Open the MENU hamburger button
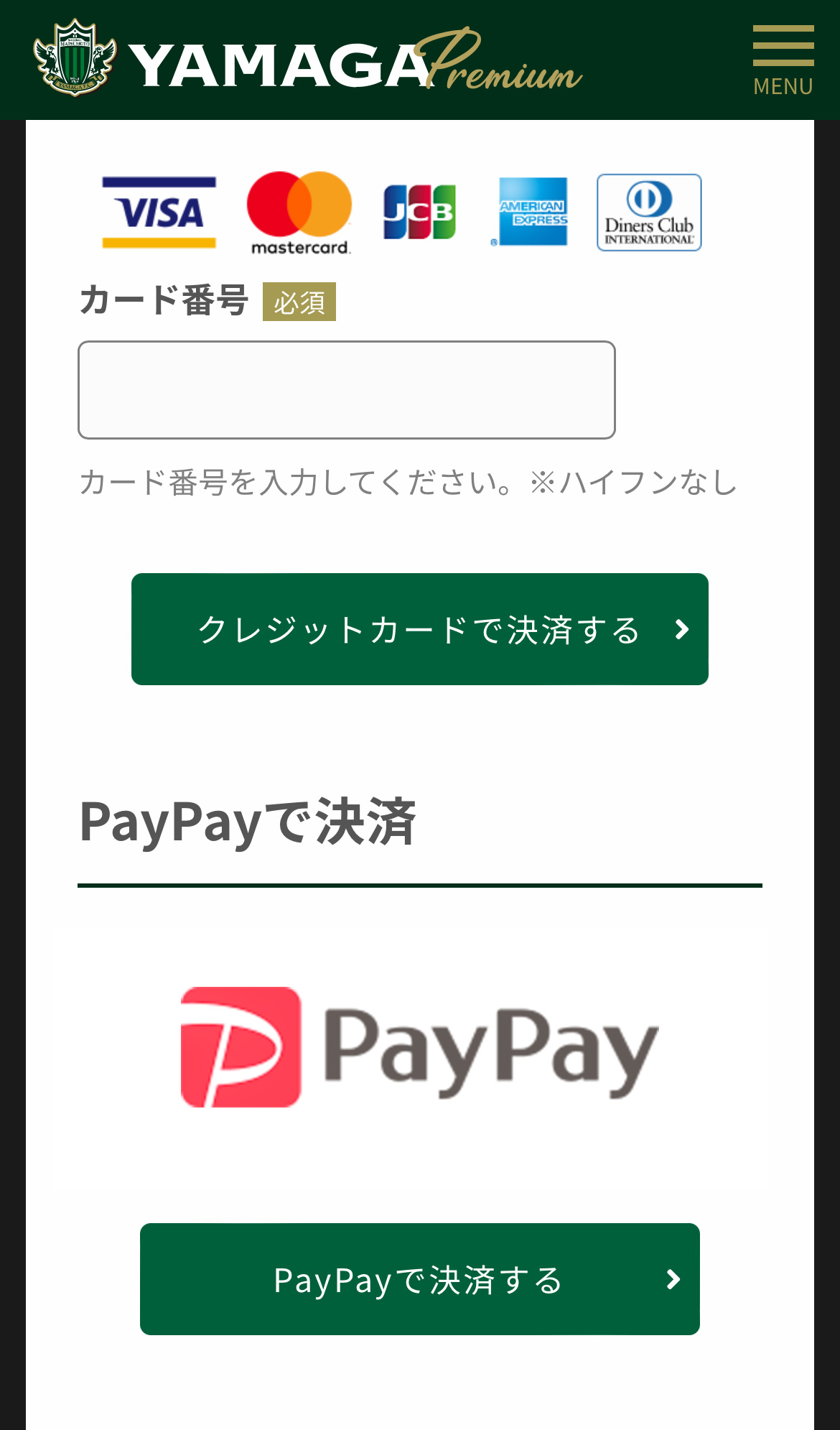840x1430 pixels. (783, 60)
